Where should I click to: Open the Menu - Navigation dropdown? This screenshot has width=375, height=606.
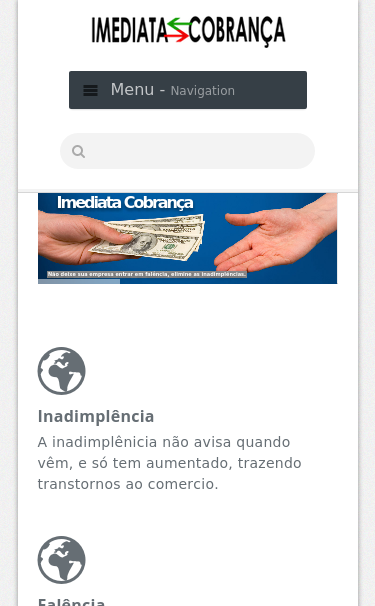[188, 90]
